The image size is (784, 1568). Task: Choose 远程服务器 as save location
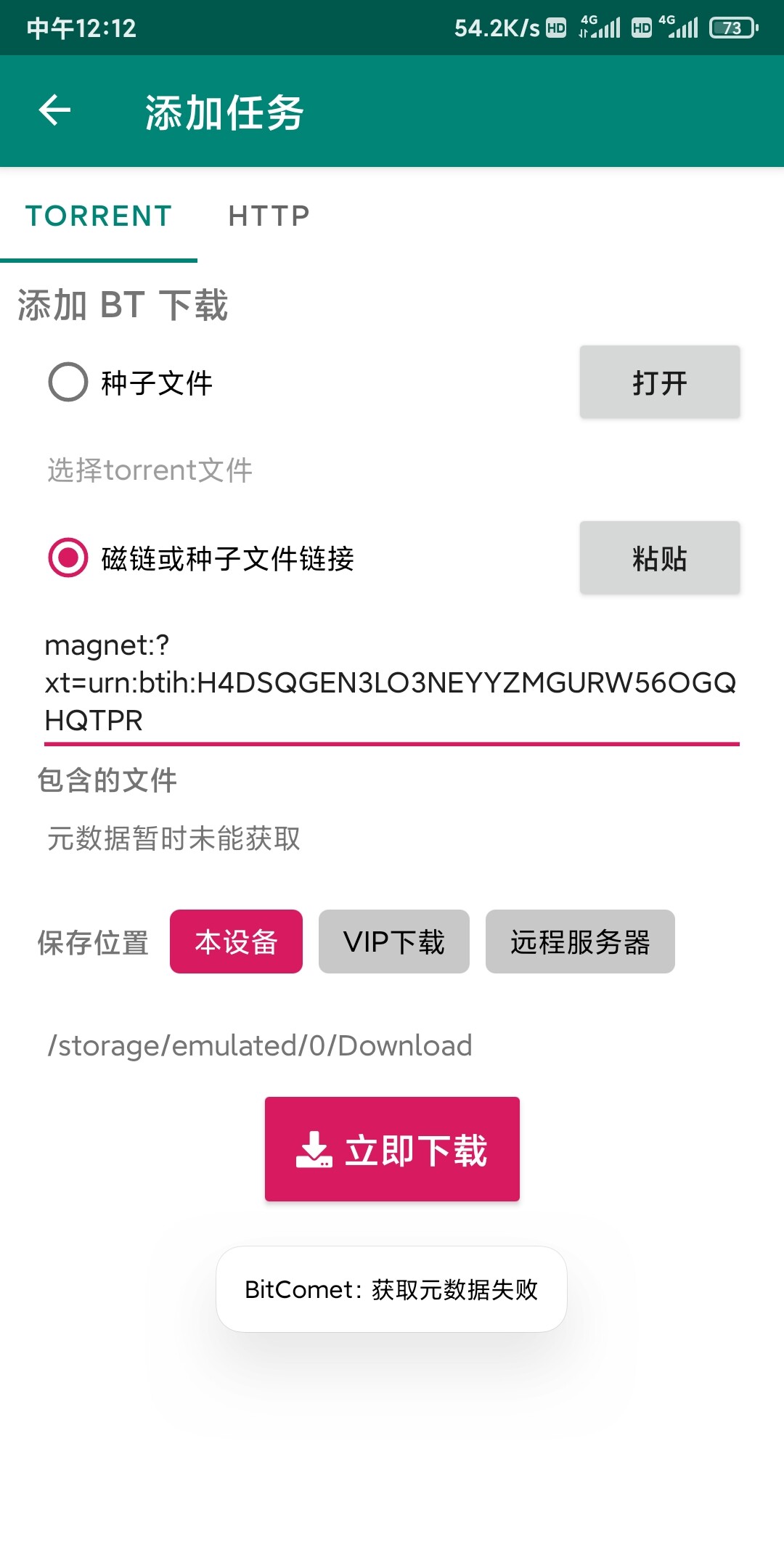point(580,942)
